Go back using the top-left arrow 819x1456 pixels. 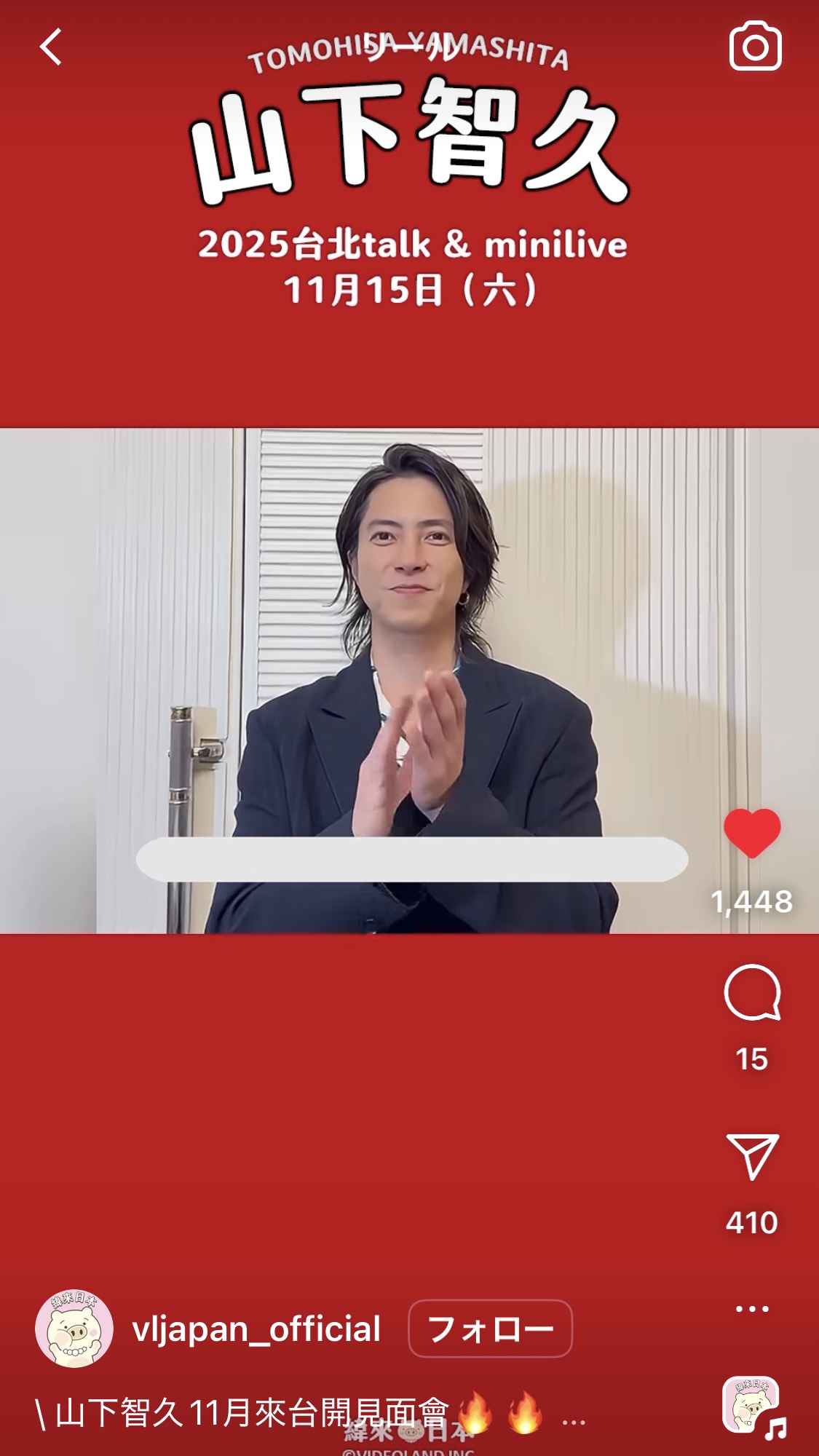coord(51,48)
